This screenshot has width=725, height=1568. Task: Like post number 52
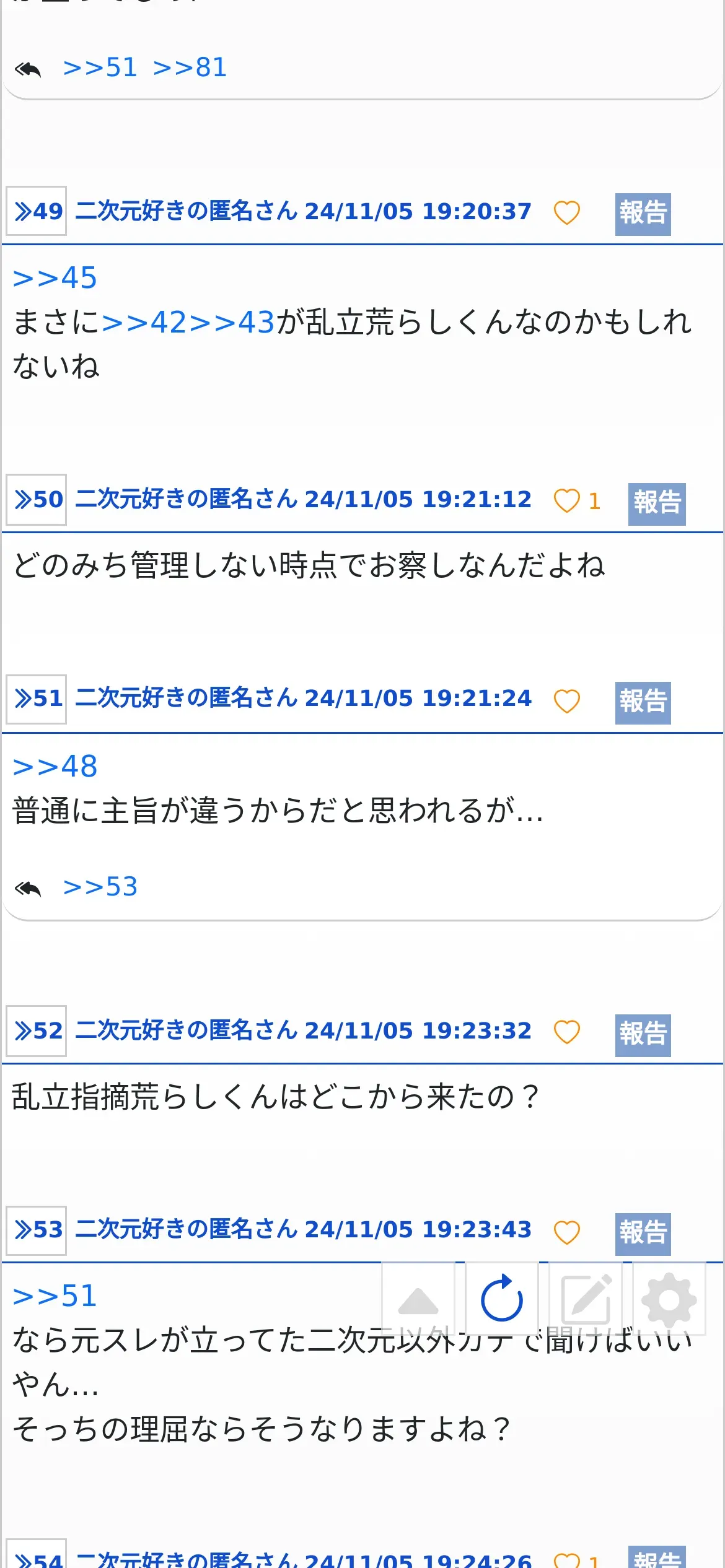[x=566, y=1032]
